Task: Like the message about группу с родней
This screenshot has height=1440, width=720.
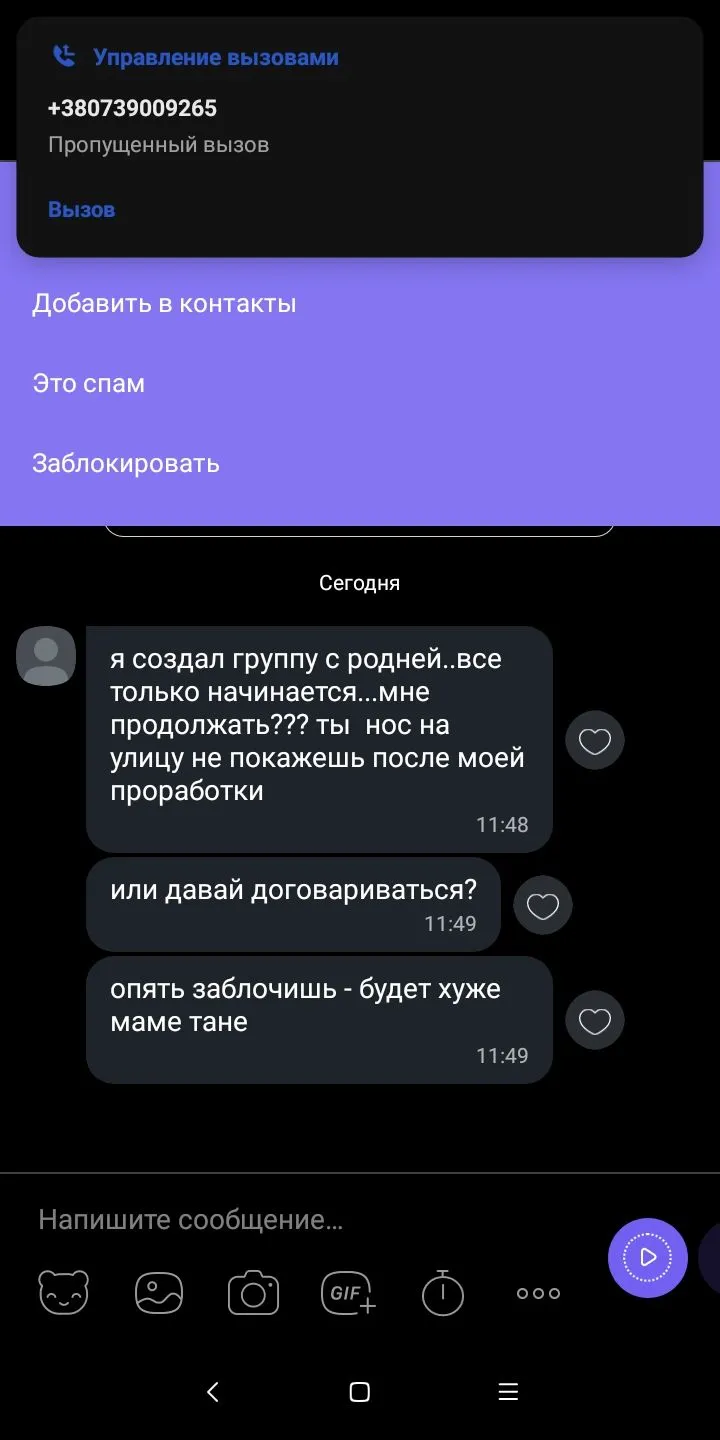Action: pyautogui.click(x=595, y=741)
